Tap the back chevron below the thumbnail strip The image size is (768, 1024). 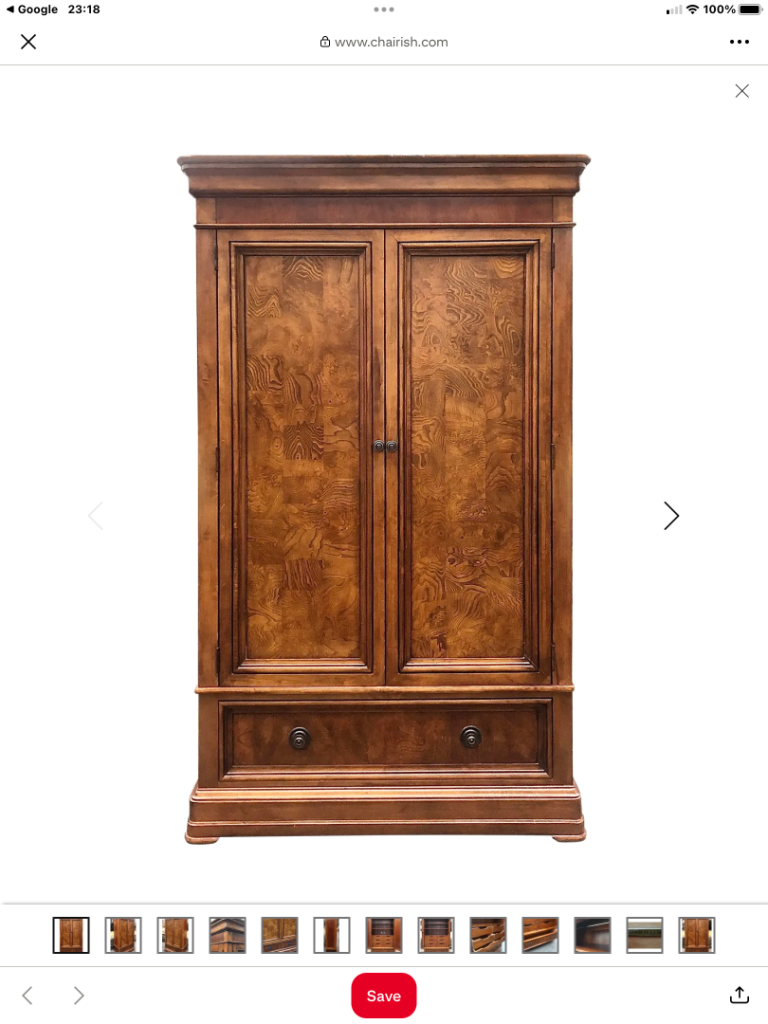[27, 995]
